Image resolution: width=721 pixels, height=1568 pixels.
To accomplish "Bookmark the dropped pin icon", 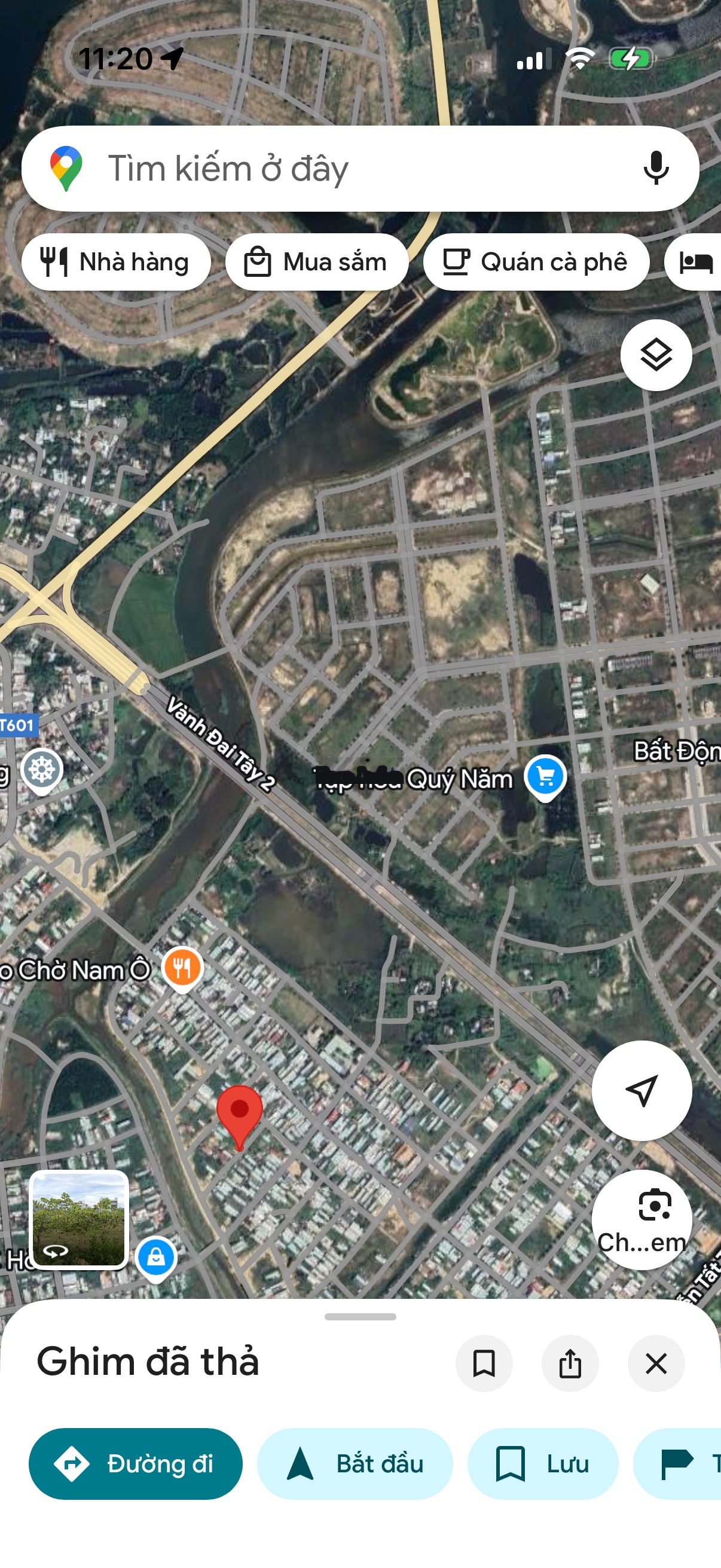I will click(x=484, y=1363).
